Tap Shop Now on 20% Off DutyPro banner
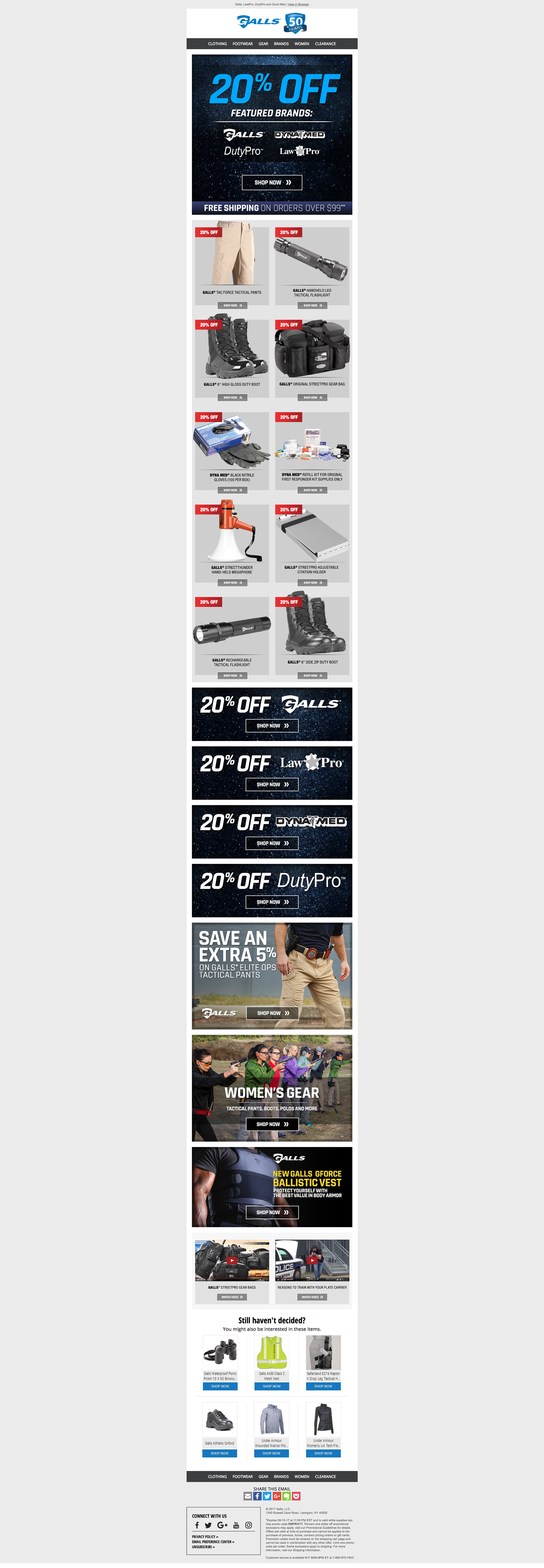 click(x=272, y=902)
